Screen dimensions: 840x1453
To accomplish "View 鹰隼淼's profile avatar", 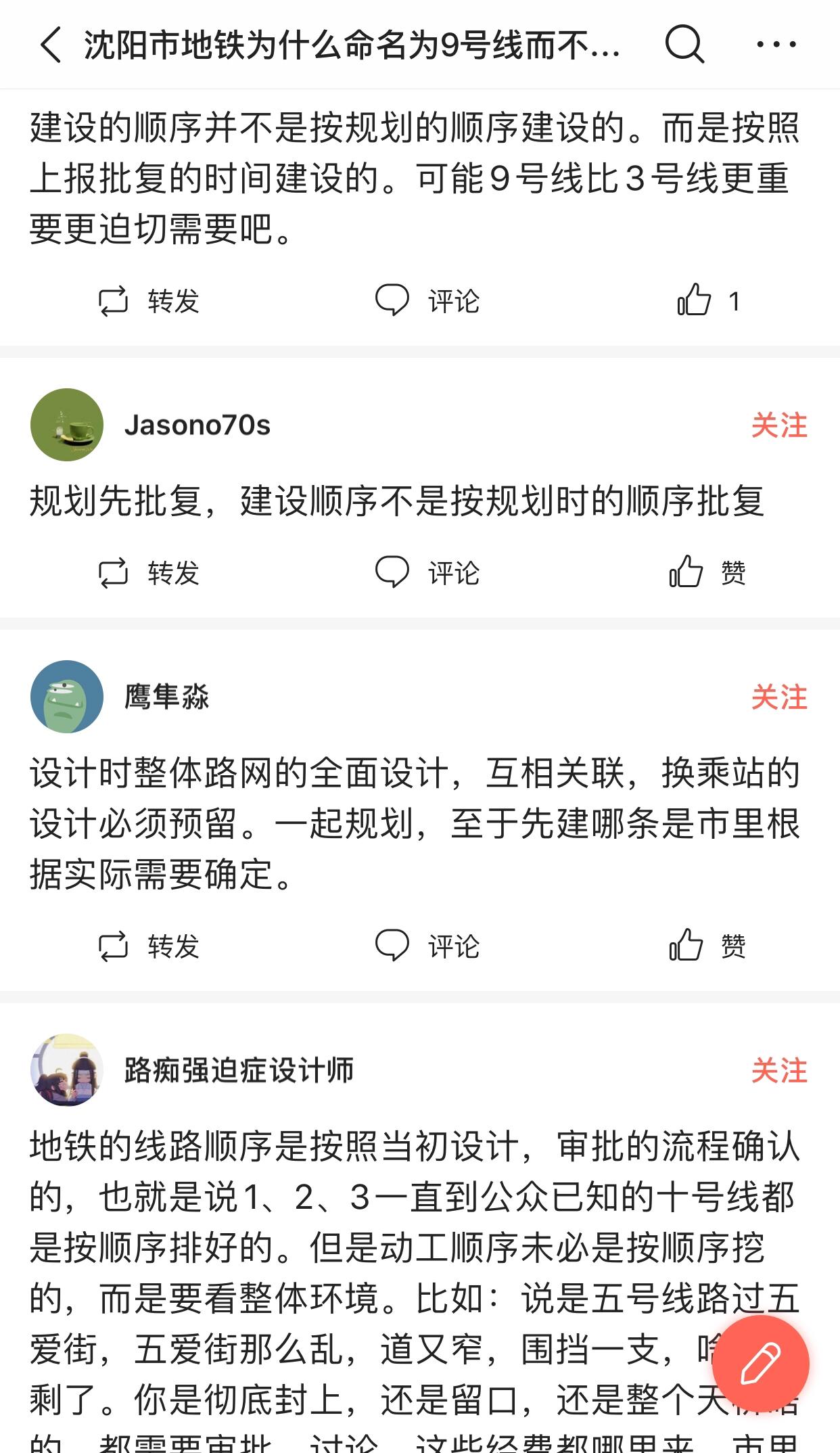I will click(x=67, y=697).
